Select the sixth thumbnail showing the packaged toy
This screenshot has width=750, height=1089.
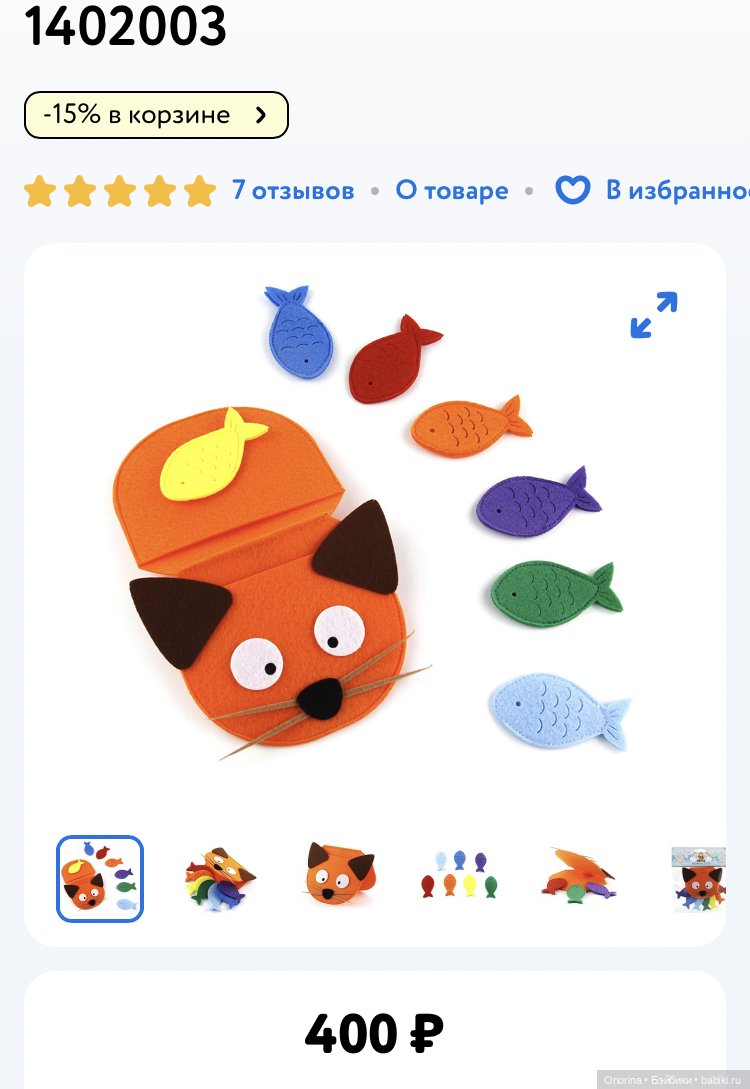699,878
